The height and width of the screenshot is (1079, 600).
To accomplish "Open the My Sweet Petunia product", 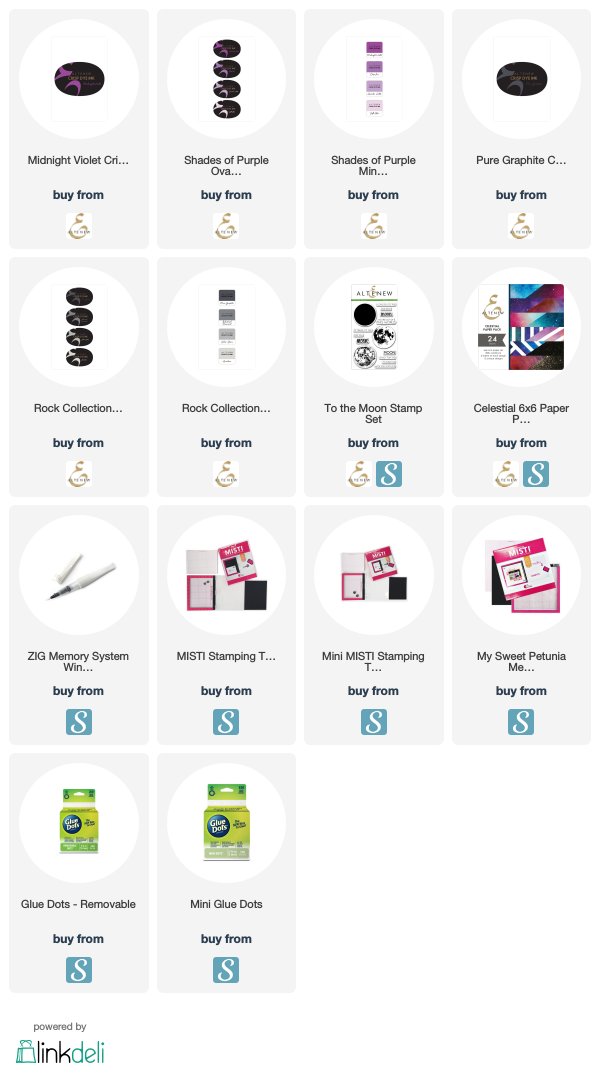I will click(521, 575).
